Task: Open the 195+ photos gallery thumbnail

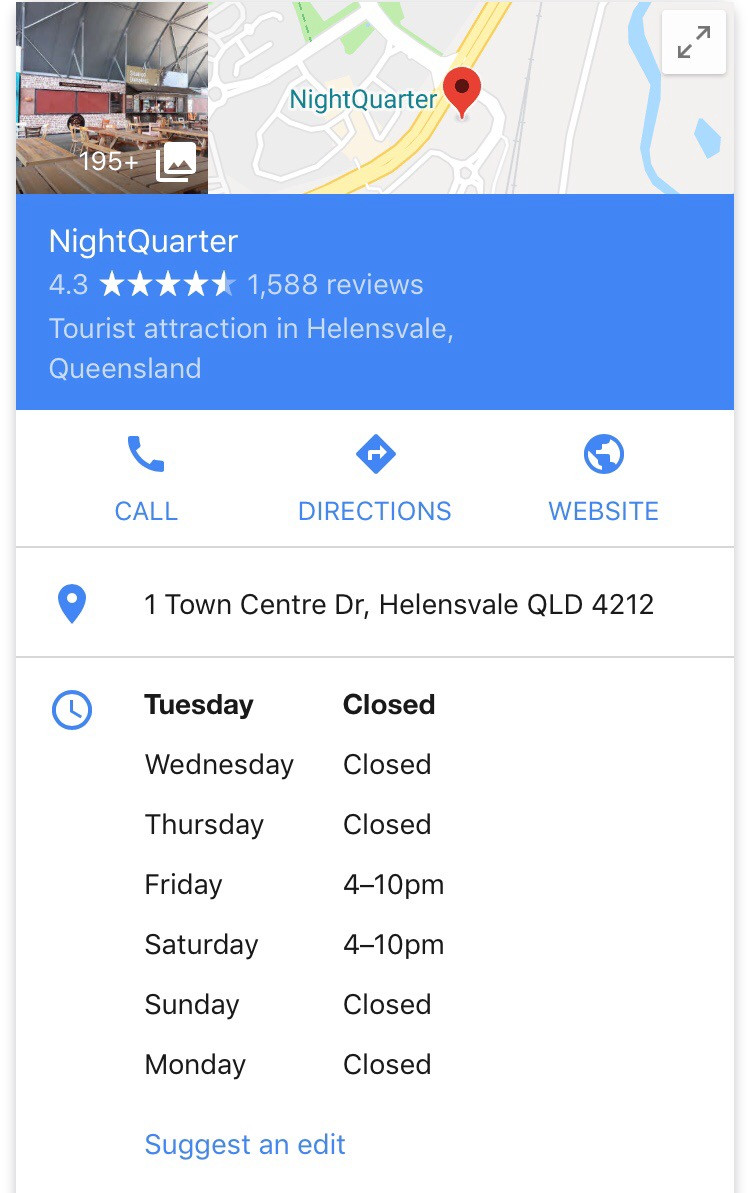Action: tap(112, 98)
